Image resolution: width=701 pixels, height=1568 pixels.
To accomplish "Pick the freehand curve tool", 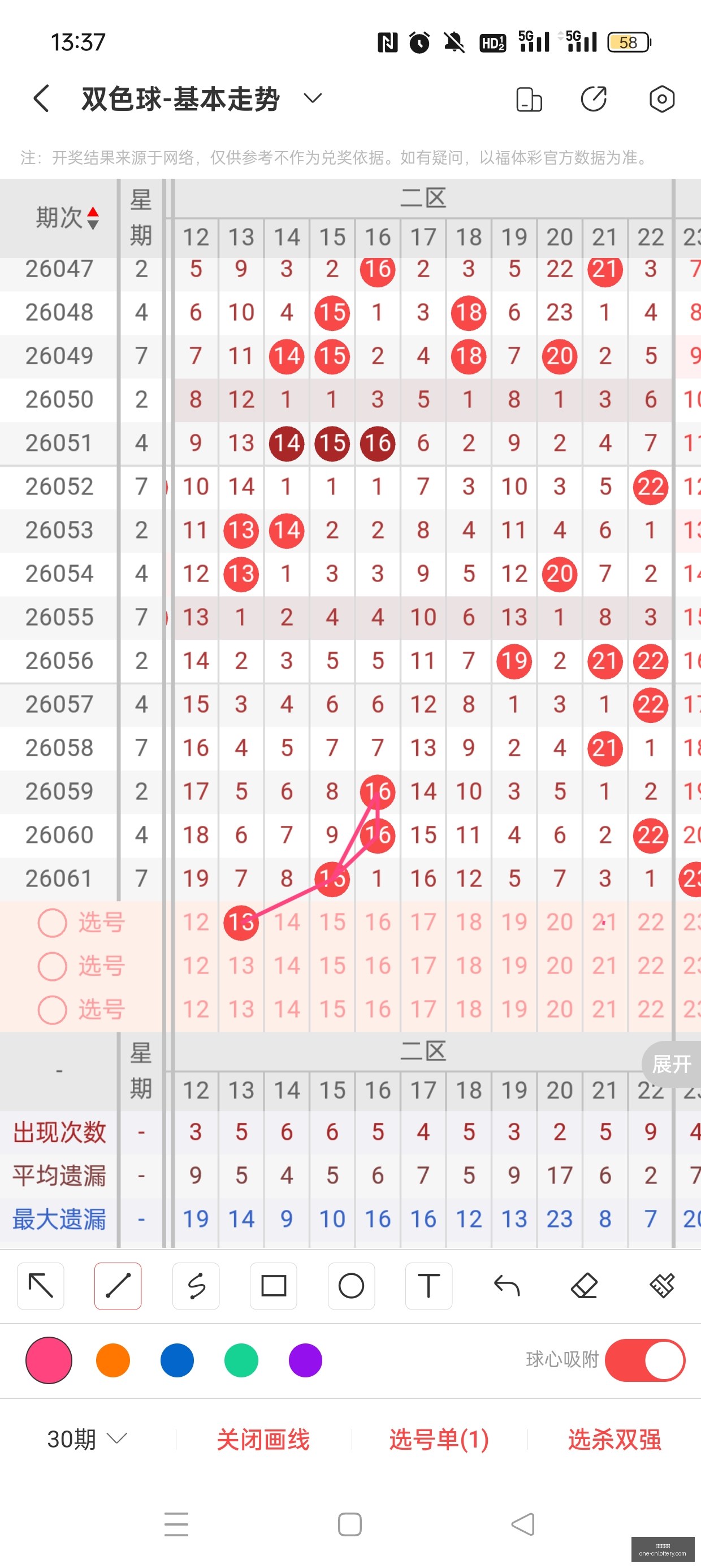I will (x=196, y=1286).
